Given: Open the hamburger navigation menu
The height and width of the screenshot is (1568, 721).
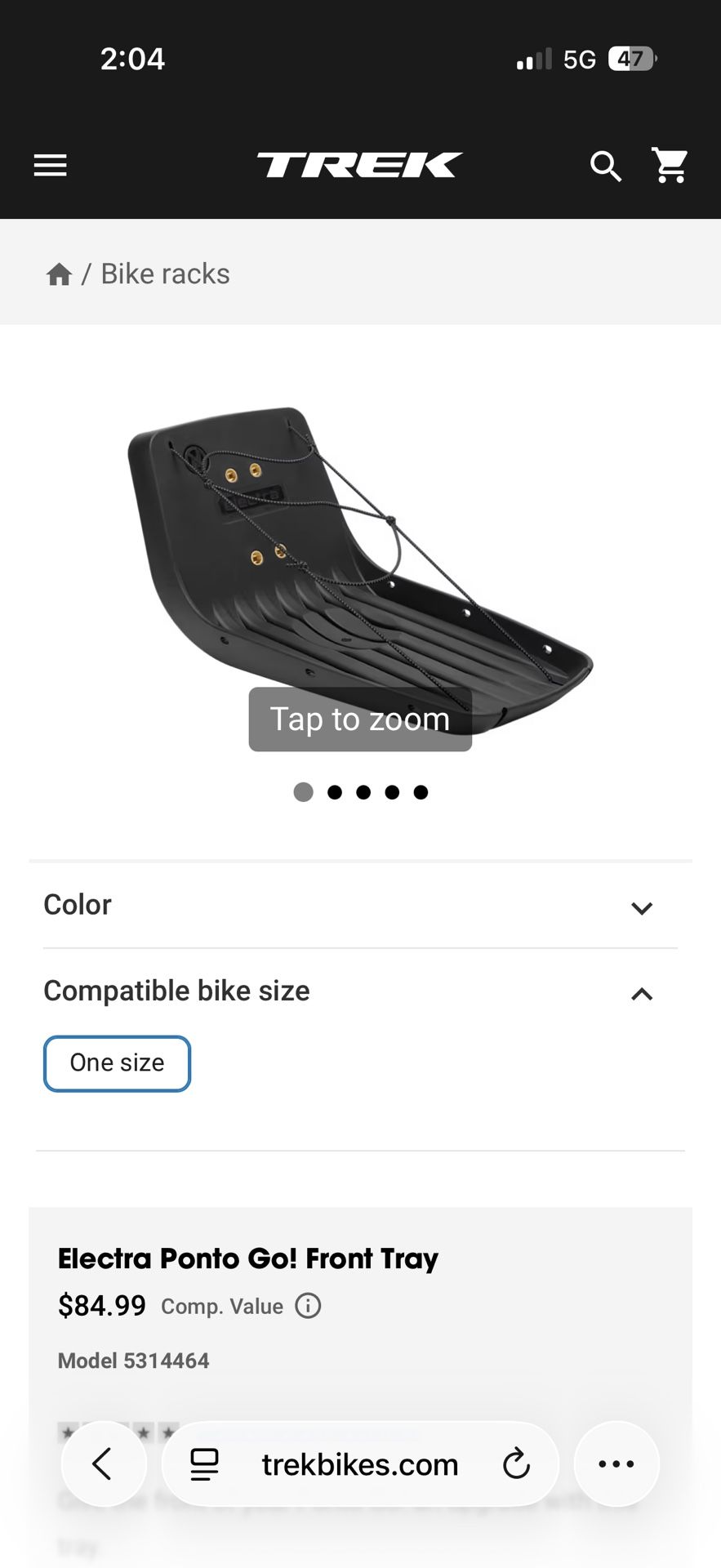Looking at the screenshot, I should point(50,166).
